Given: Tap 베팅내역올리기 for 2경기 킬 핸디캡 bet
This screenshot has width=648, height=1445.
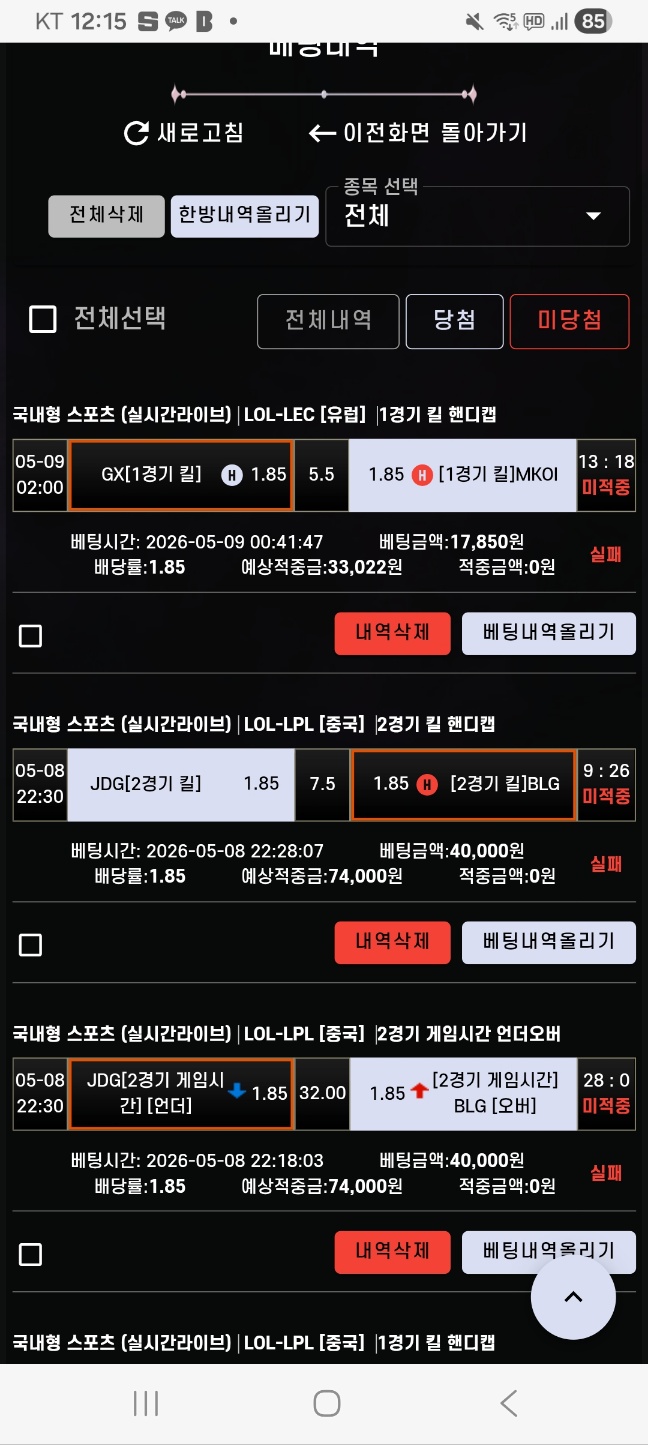Looking at the screenshot, I should [548, 942].
